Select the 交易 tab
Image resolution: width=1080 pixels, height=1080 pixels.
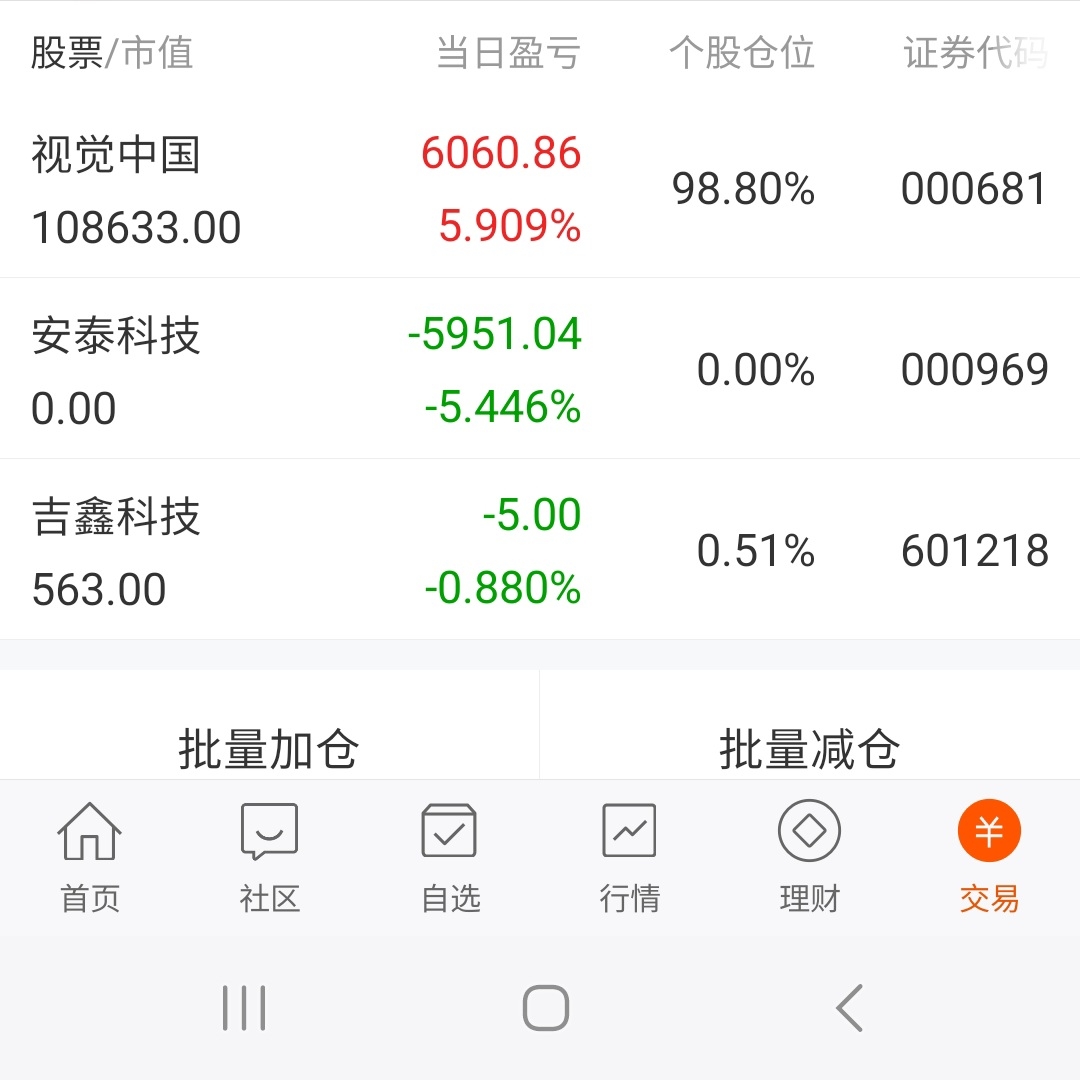click(989, 858)
